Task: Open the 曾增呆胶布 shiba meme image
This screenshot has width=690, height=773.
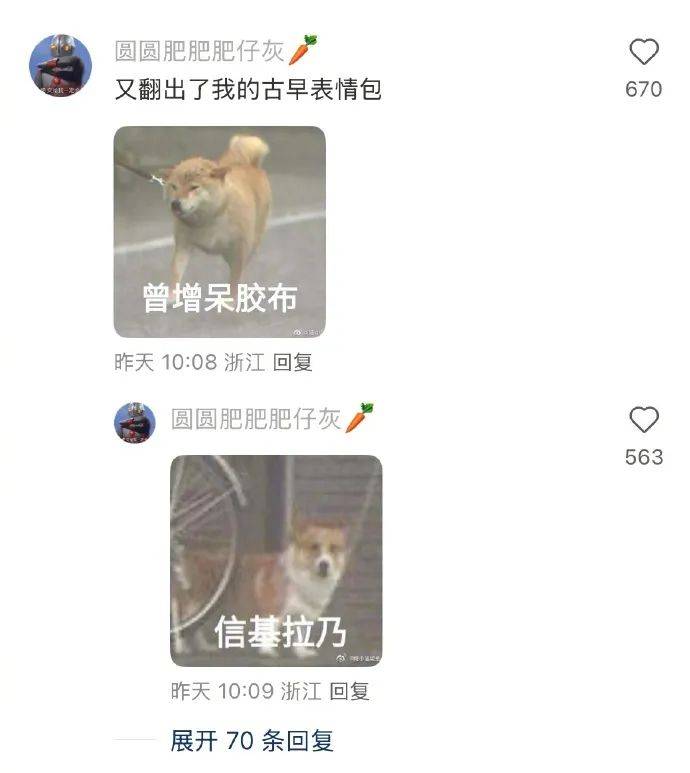Action: [x=219, y=232]
